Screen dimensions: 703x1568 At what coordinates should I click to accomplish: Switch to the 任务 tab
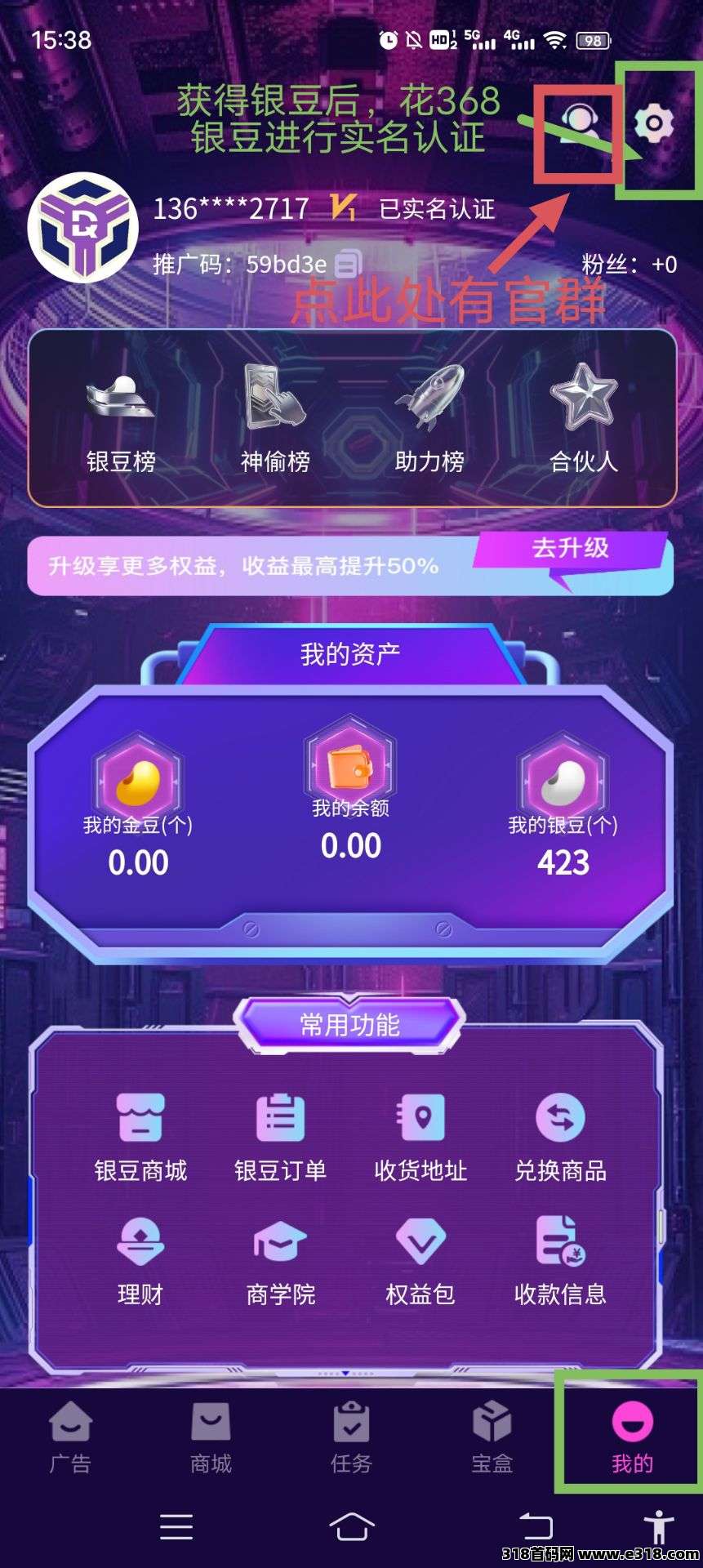pyautogui.click(x=351, y=1439)
